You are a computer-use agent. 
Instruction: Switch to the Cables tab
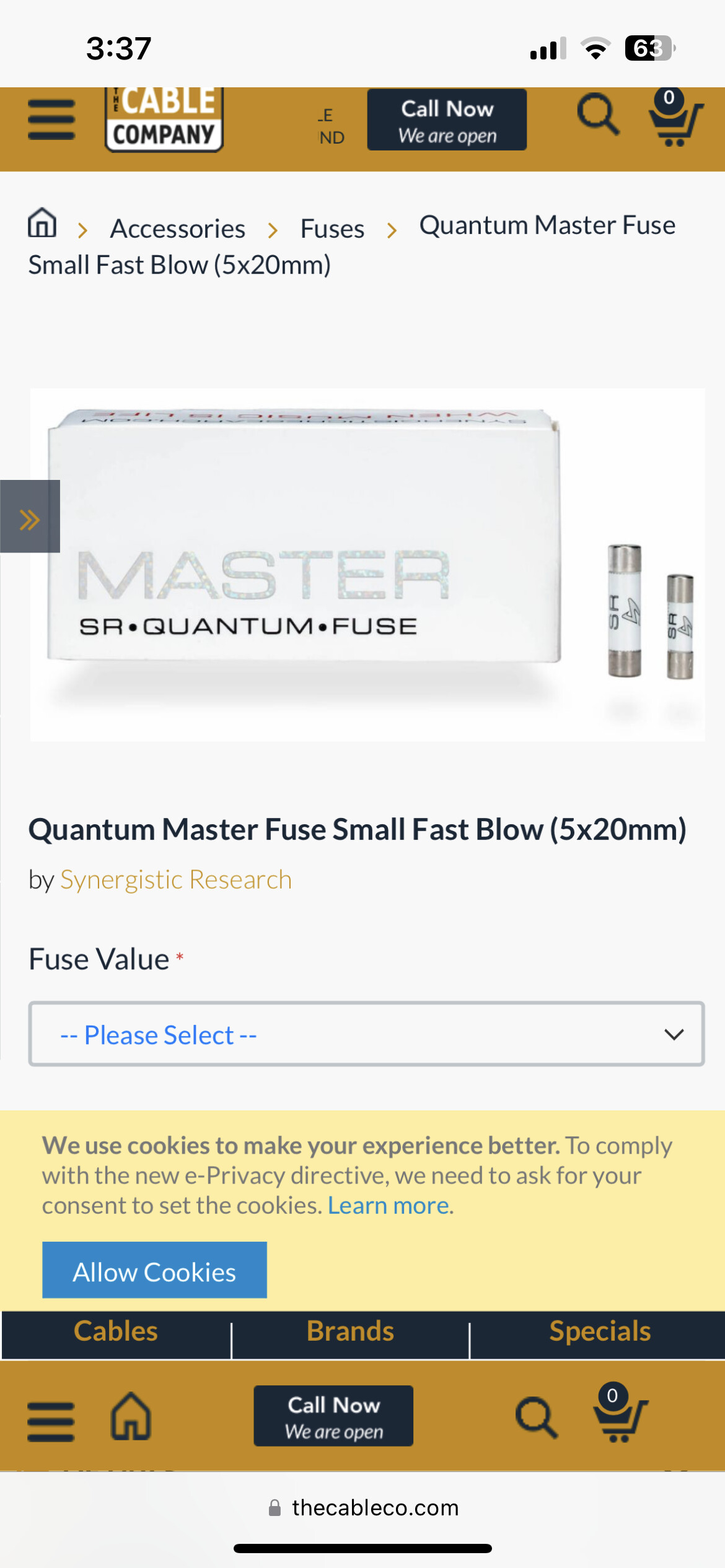(116, 1331)
